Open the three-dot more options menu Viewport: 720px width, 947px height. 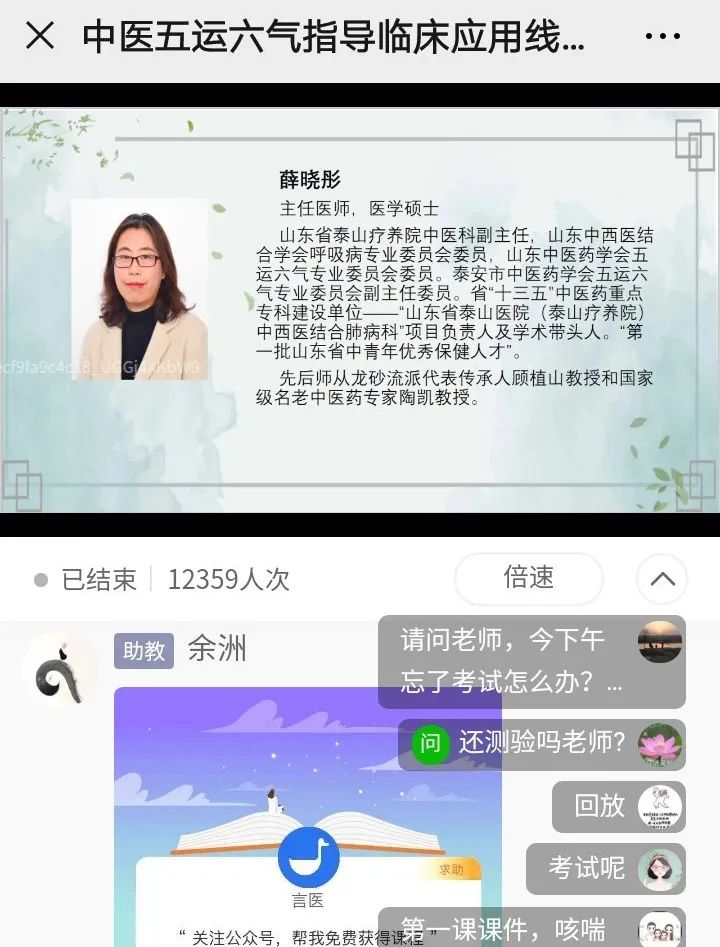(x=662, y=37)
